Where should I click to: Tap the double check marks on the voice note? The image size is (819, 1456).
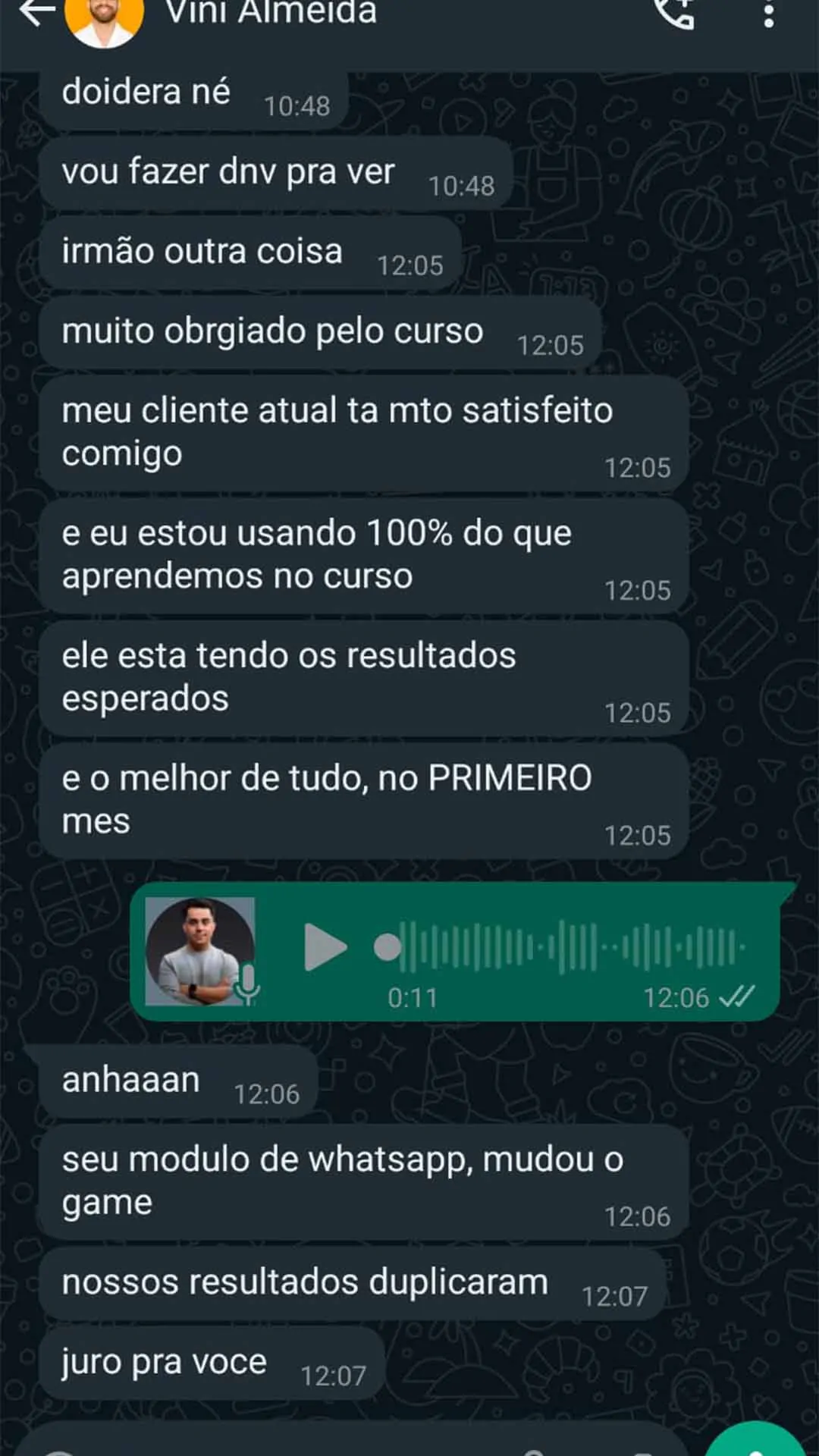tap(739, 997)
